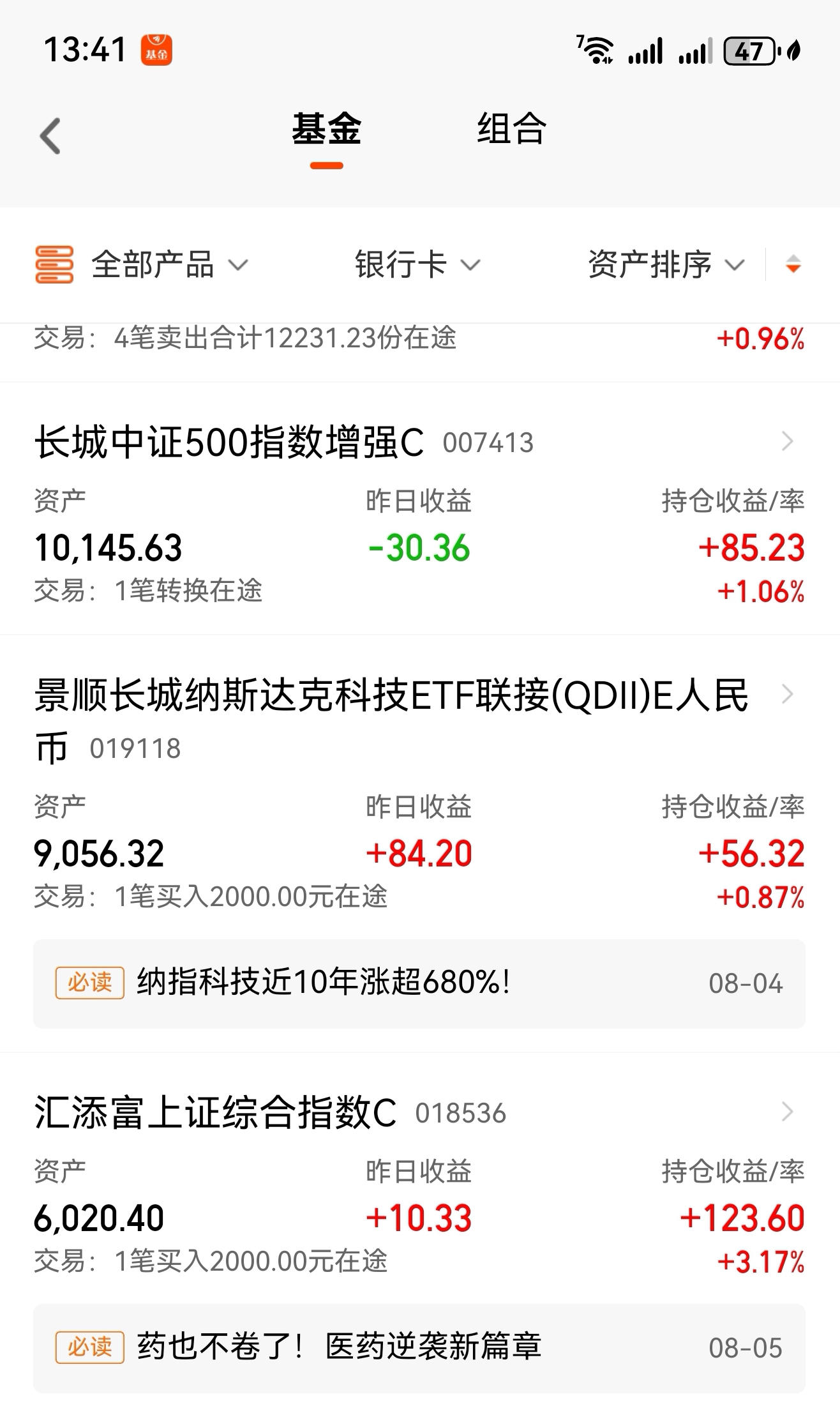
Task: Select the 基金 tab
Action: (327, 131)
